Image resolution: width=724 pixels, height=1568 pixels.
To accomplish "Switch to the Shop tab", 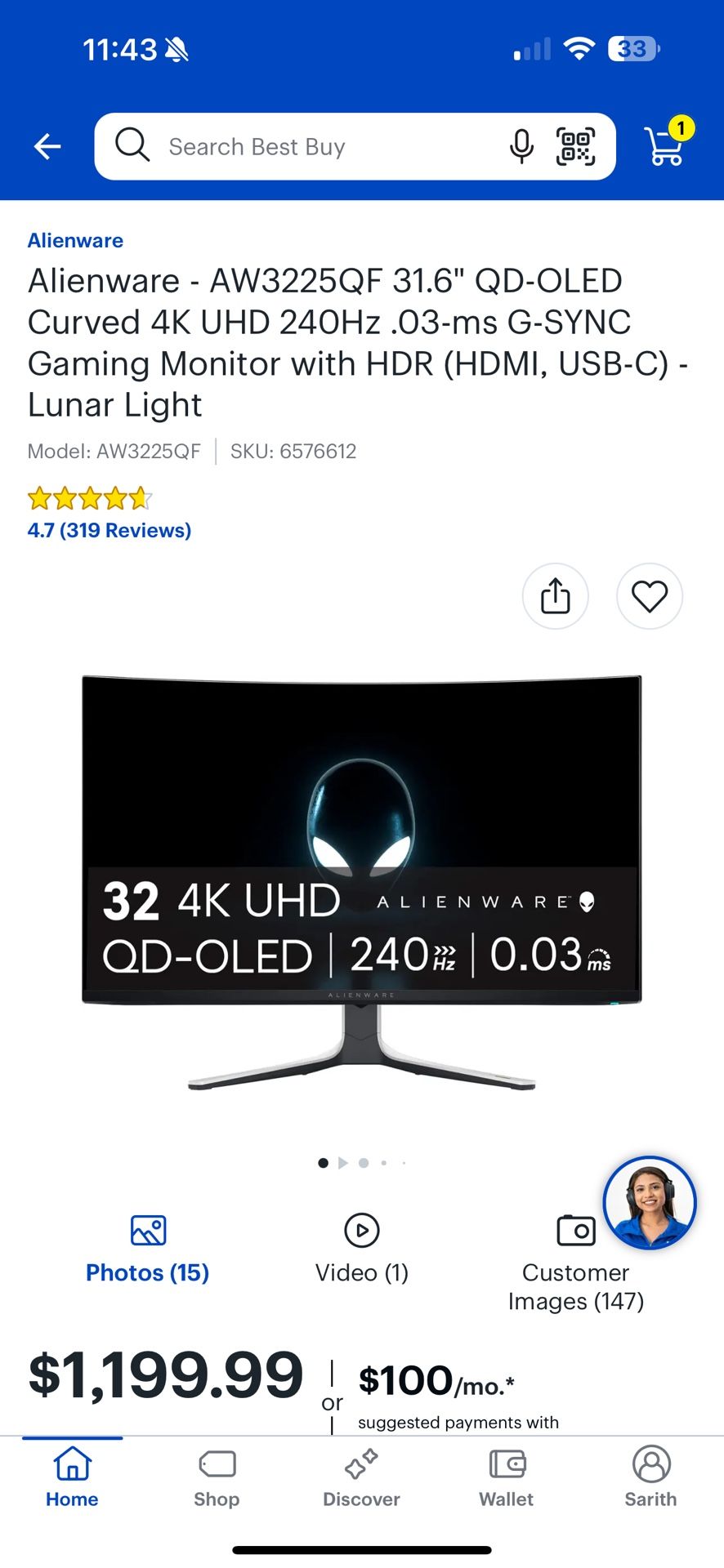I will pos(217,1478).
